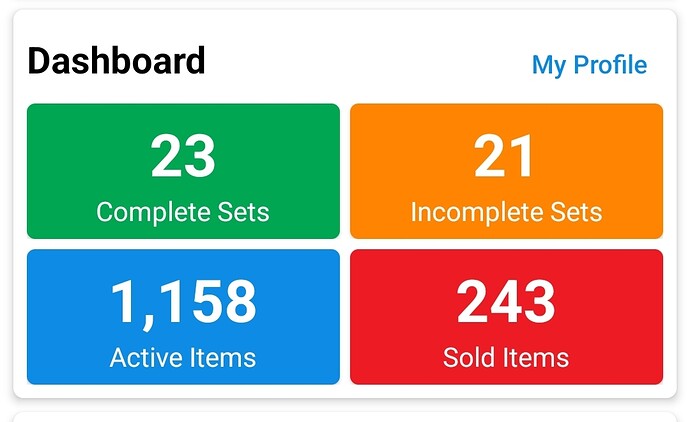This screenshot has height=422, width=690.
Task: View the Incomplete Sets tile
Action: [x=506, y=171]
